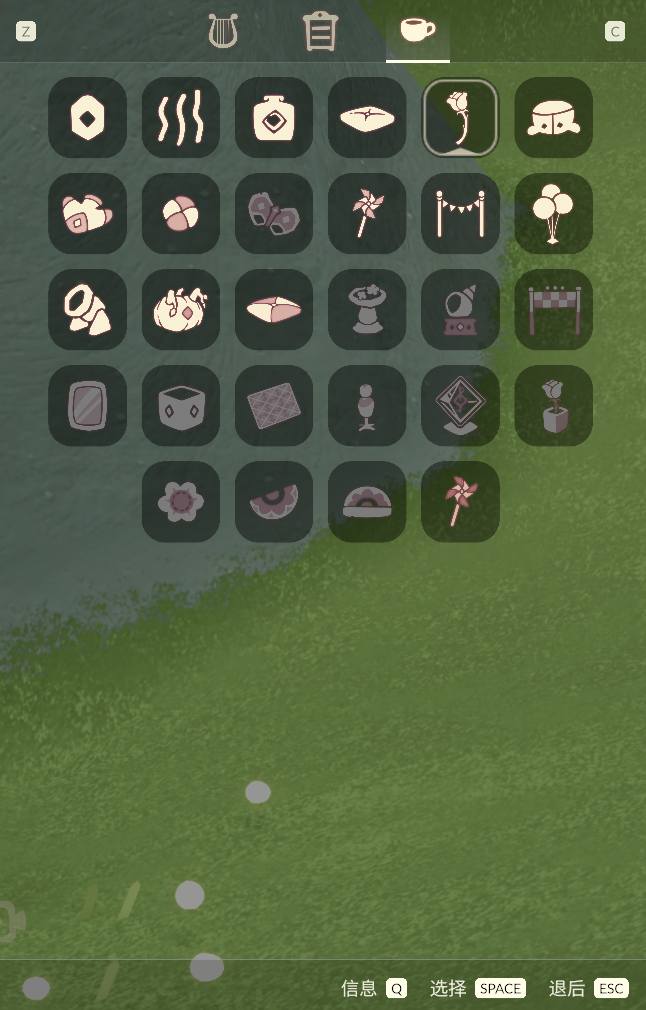Go back with the 退后 button
The image size is (646, 1010).
(588, 988)
